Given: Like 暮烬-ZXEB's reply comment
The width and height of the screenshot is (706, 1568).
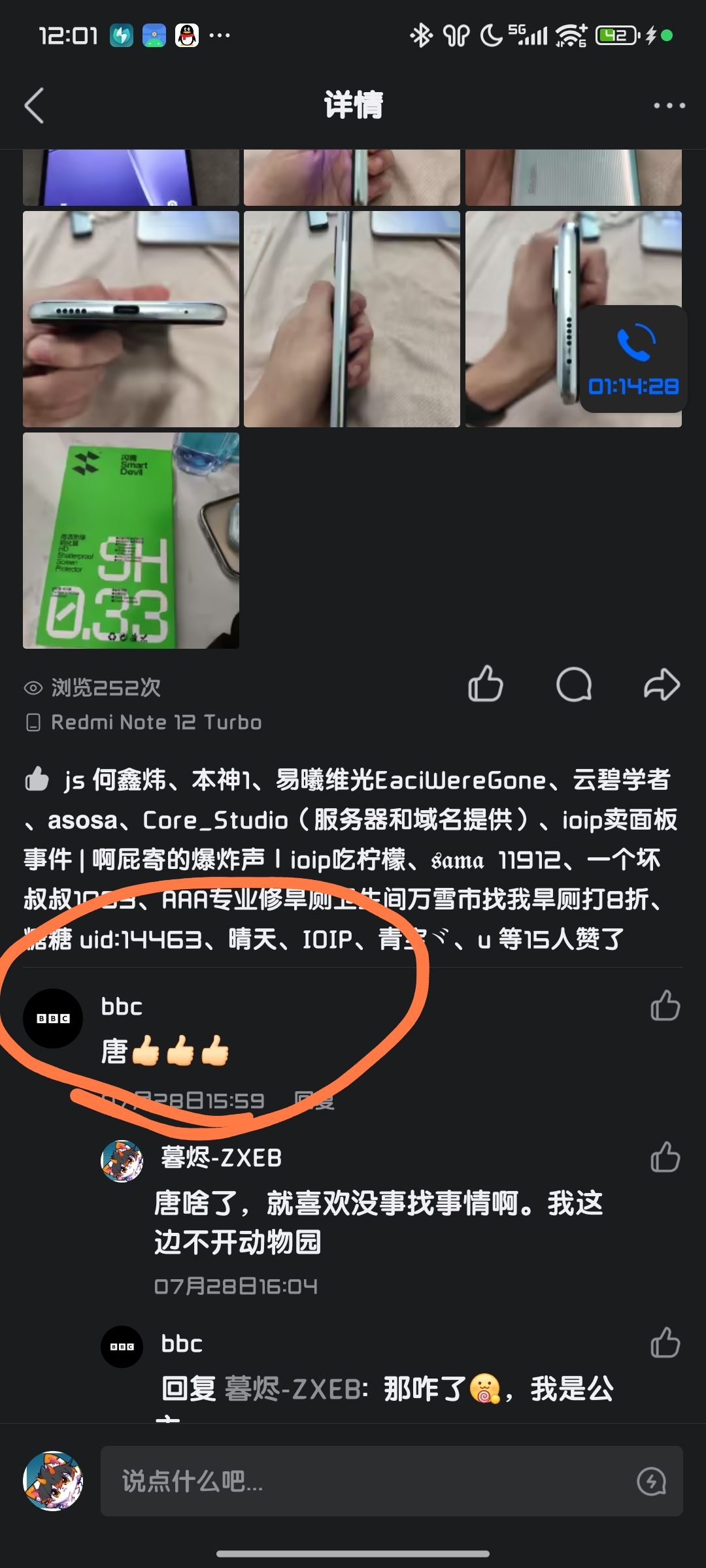Looking at the screenshot, I should click(x=665, y=1157).
